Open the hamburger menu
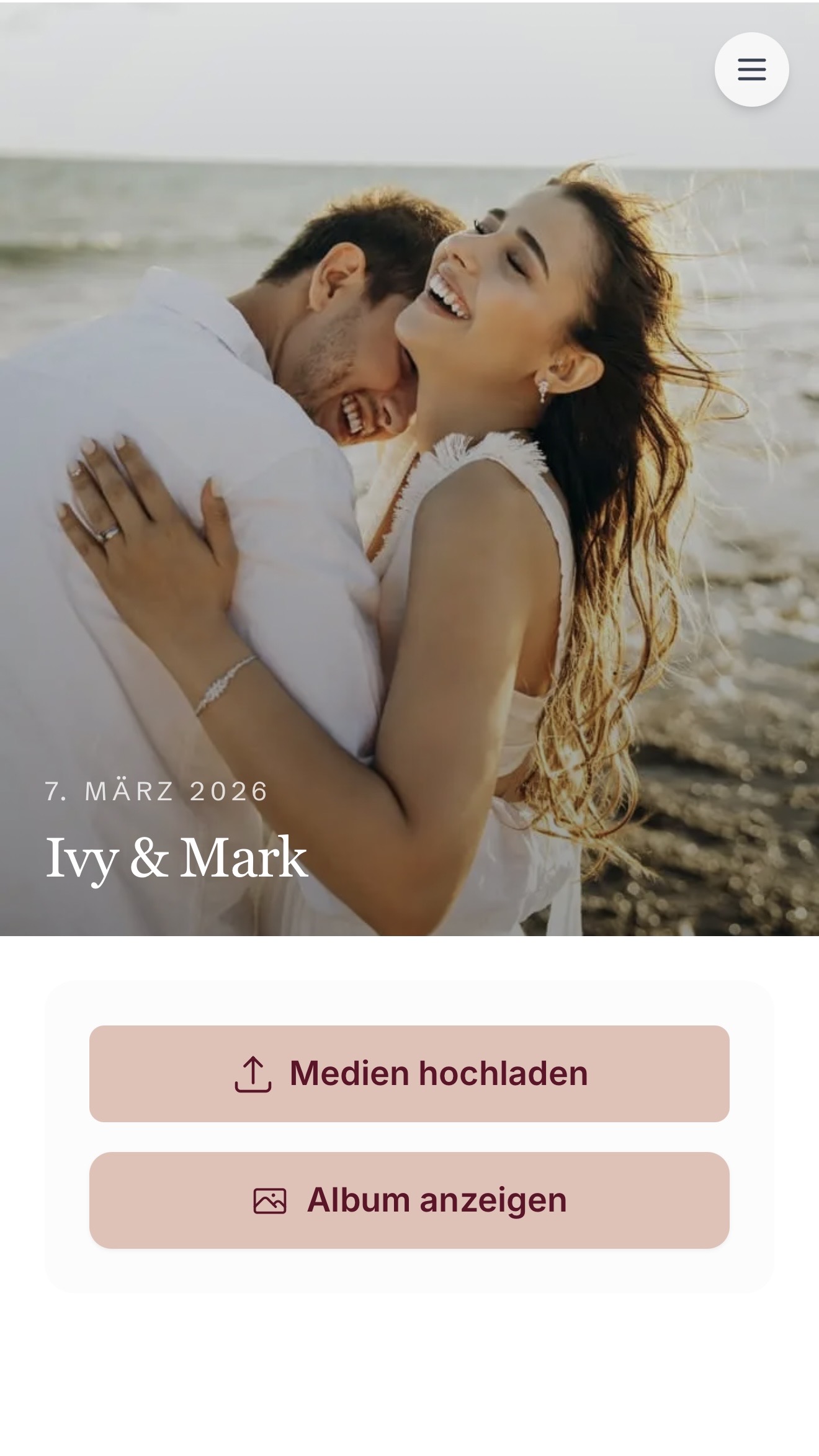The width and height of the screenshot is (819, 1456). (x=751, y=69)
